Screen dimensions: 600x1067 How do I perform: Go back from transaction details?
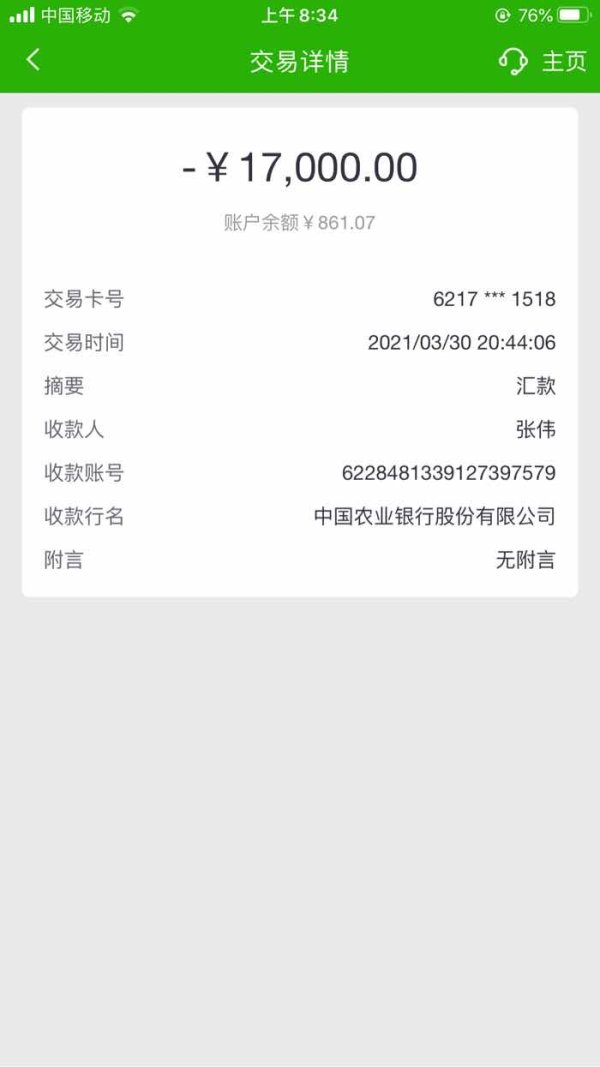click(x=33, y=60)
